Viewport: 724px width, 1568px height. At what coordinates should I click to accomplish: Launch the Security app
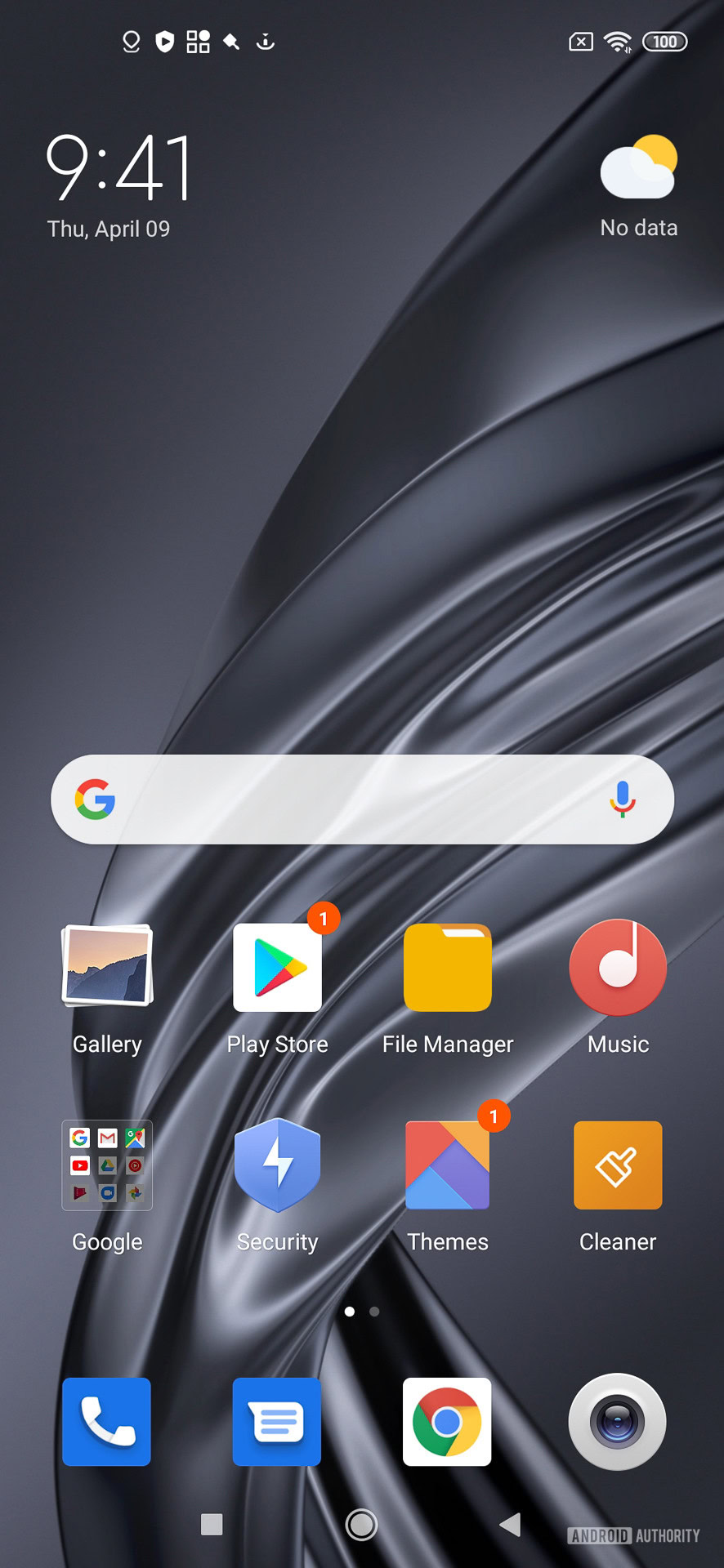tap(277, 1165)
